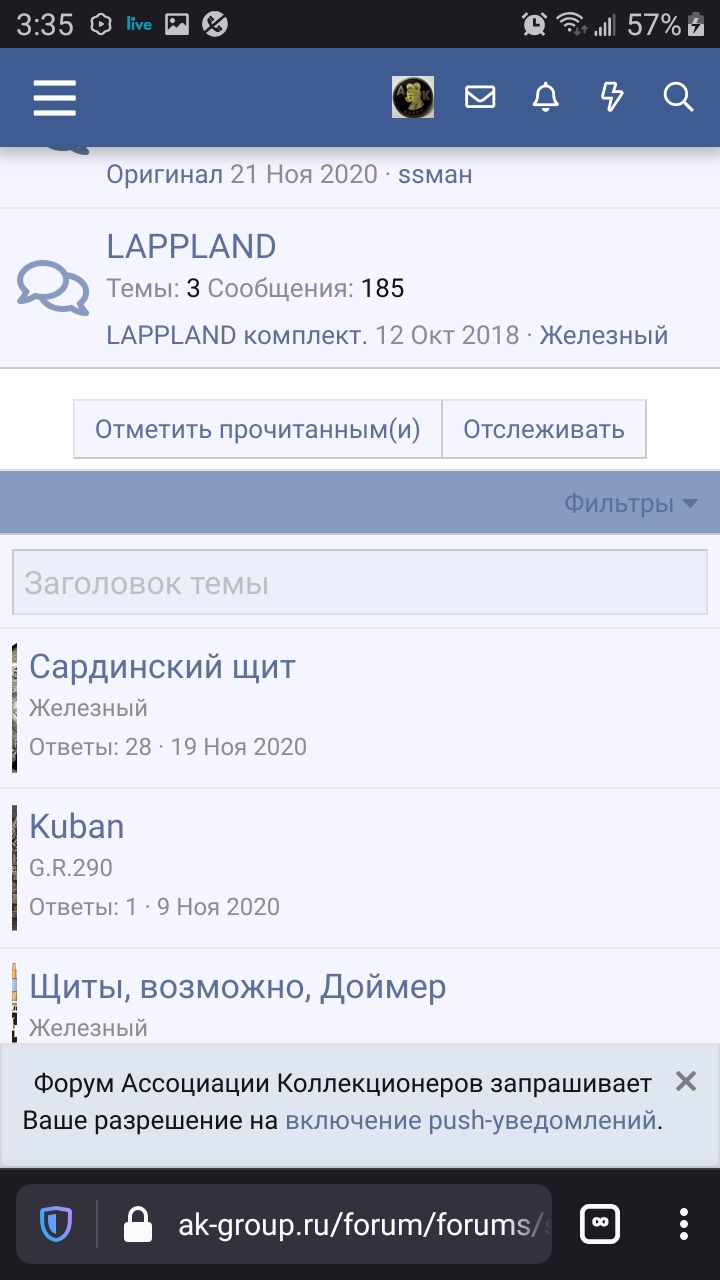
Task: Open the forum search icon
Action: coord(678,97)
